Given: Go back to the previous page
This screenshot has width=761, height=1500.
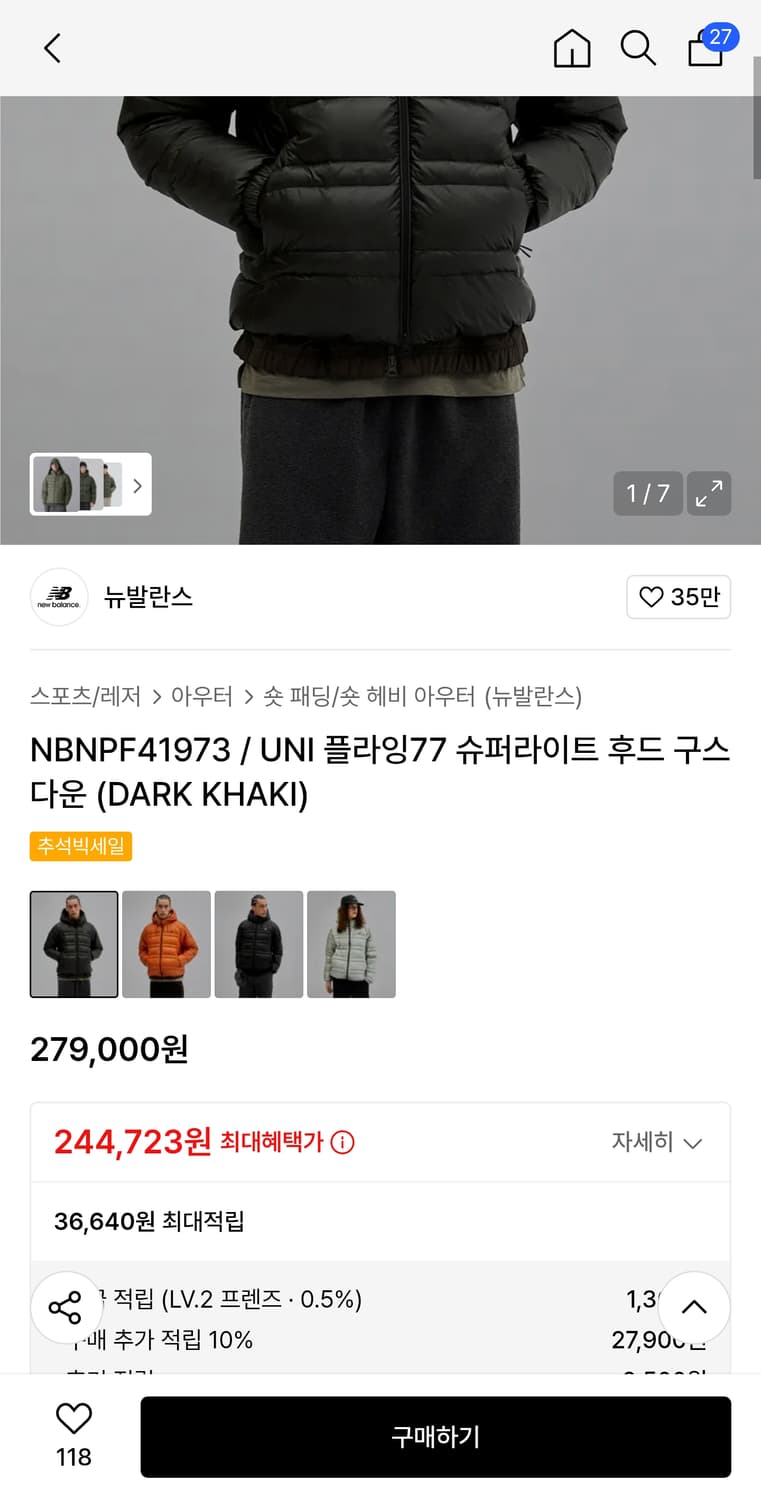Looking at the screenshot, I should click(52, 48).
